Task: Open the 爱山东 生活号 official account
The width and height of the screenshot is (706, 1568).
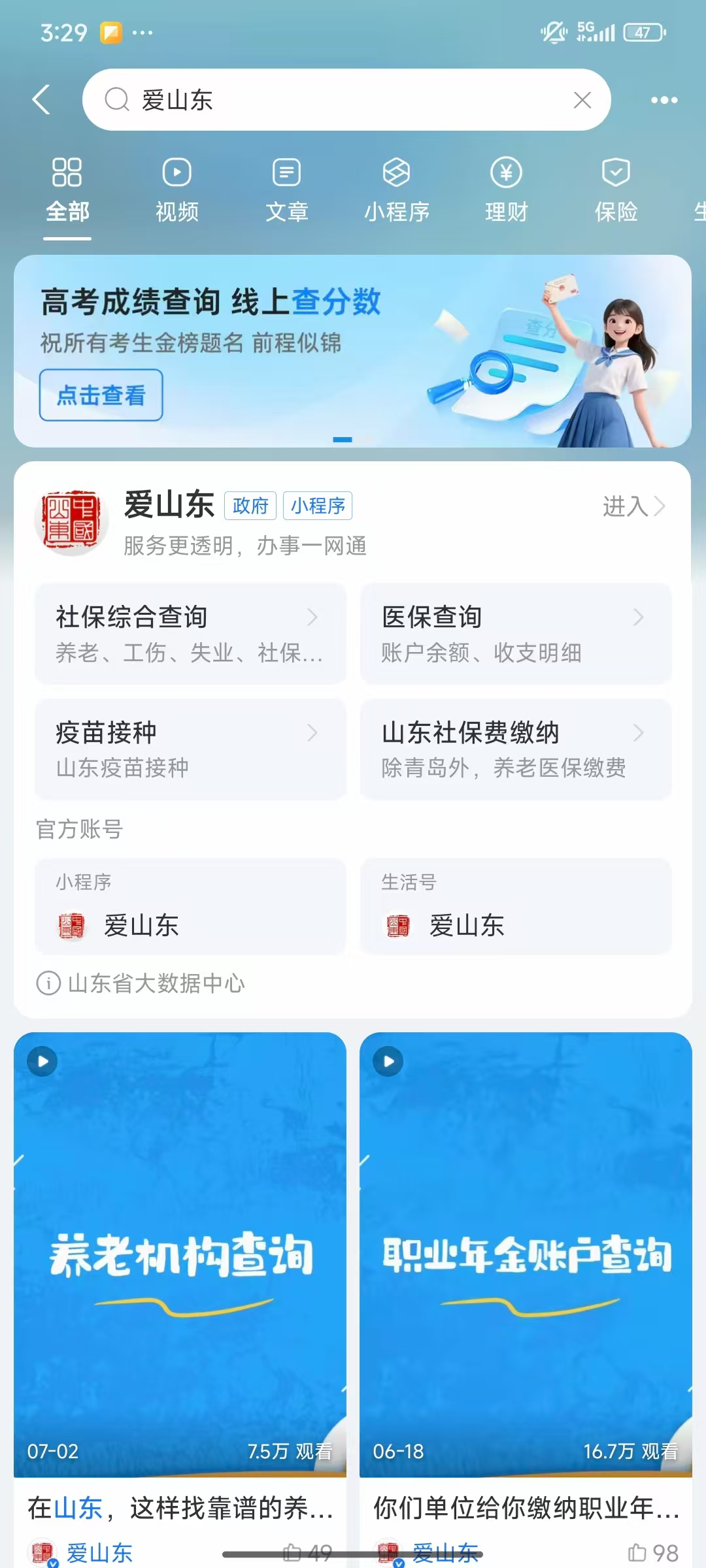Action: pos(516,907)
